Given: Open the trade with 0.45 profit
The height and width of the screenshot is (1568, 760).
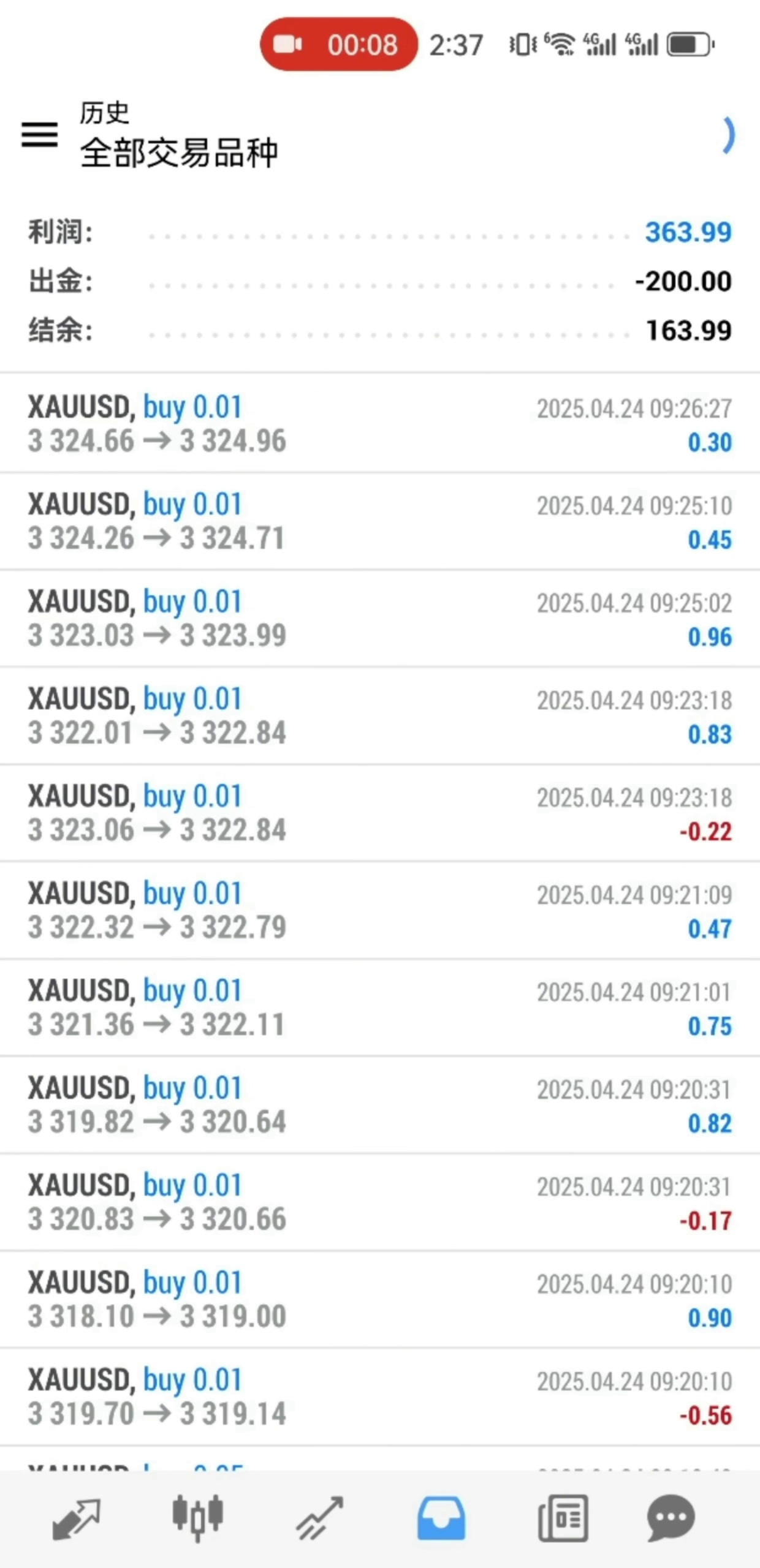Looking at the screenshot, I should click(x=380, y=521).
